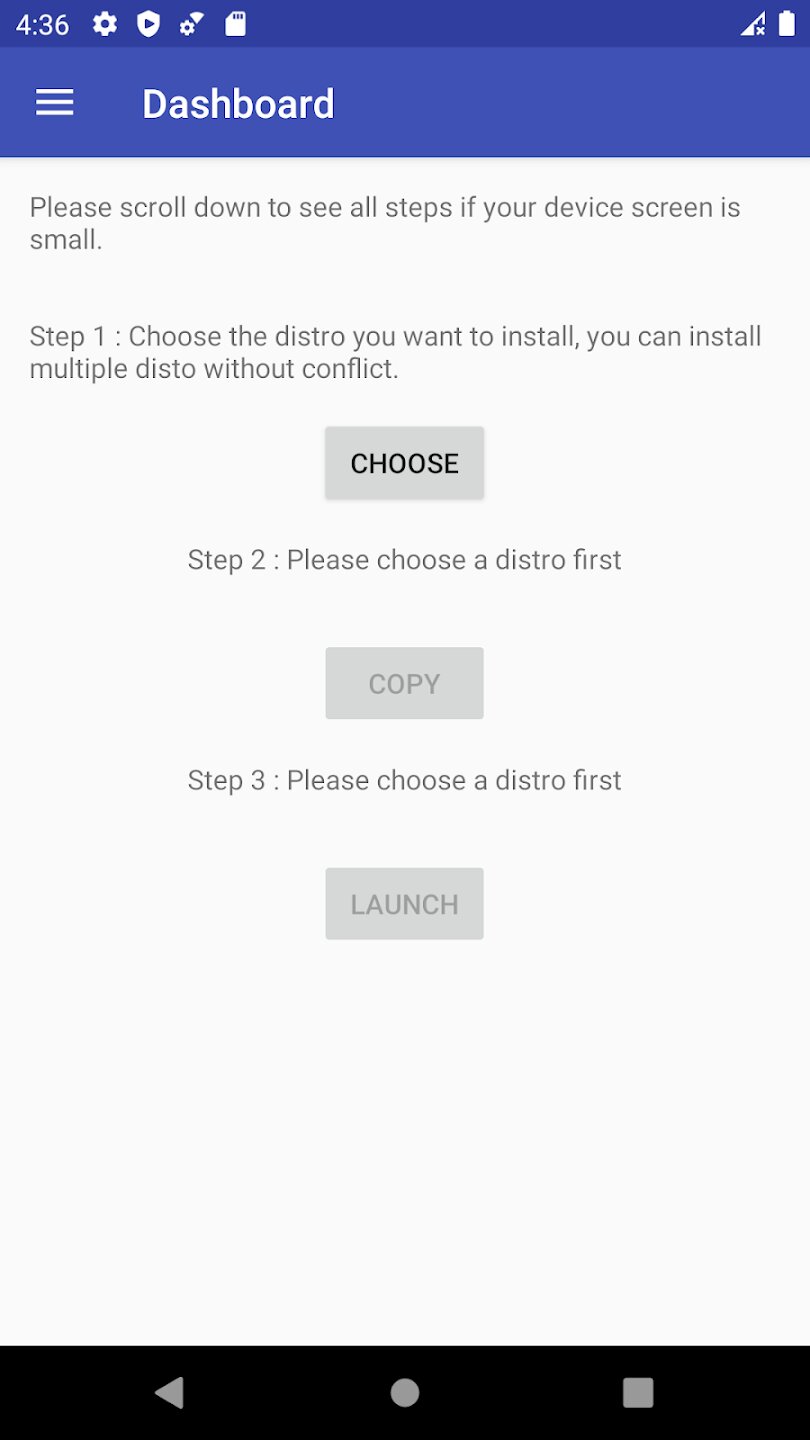
Task: Go back using the system back button
Action: coord(170,1392)
